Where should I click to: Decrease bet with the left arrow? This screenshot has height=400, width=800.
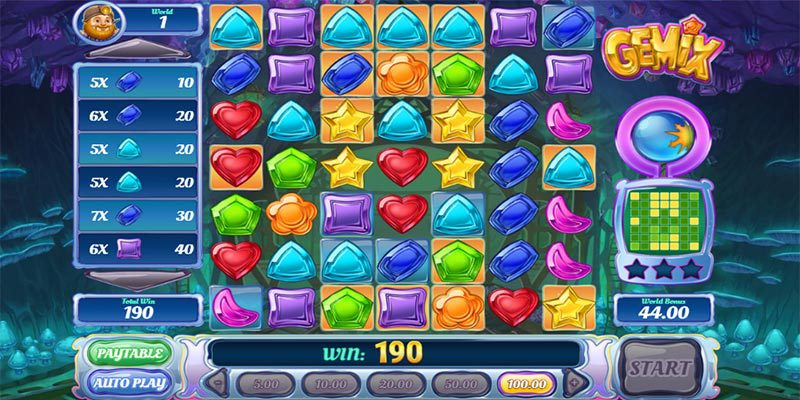[x=215, y=383]
